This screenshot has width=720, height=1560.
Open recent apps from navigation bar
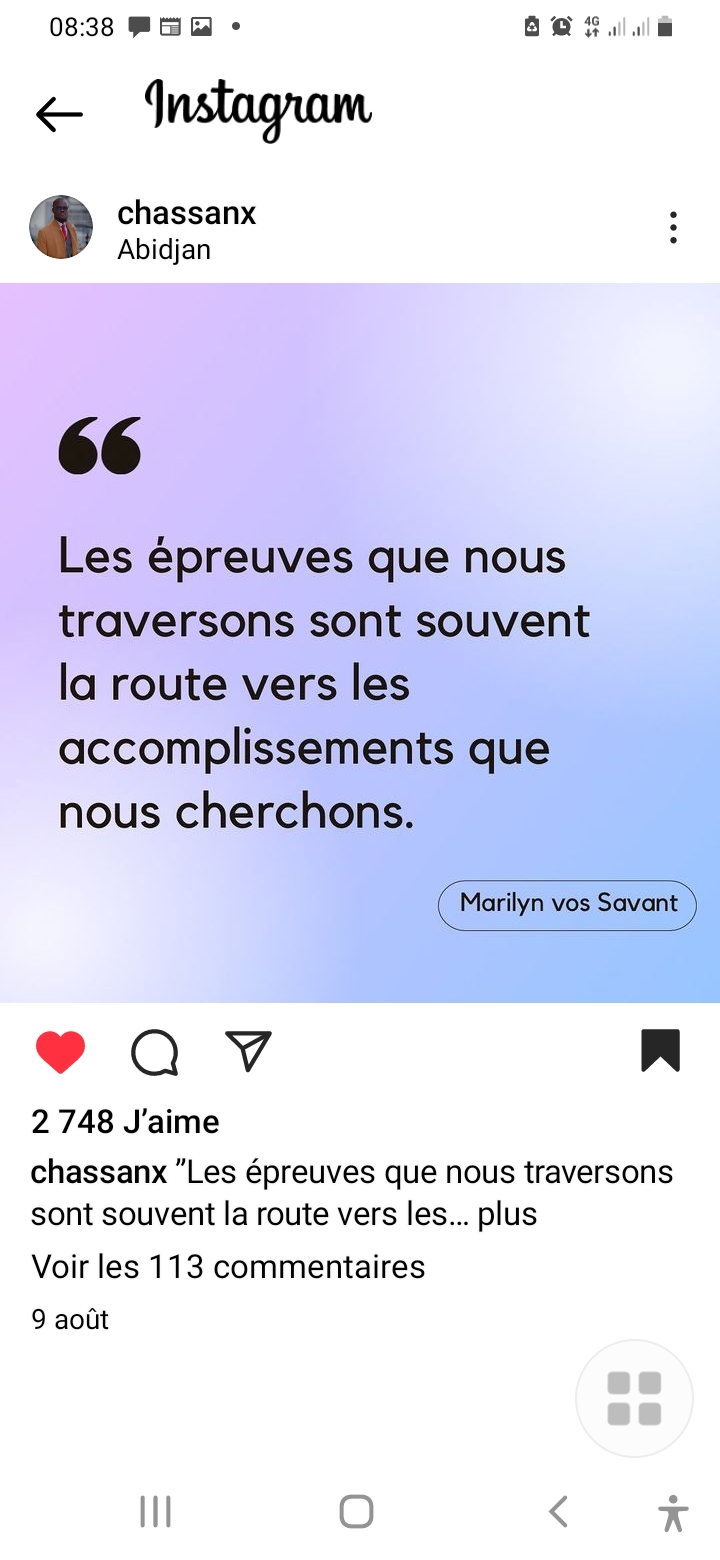155,1511
